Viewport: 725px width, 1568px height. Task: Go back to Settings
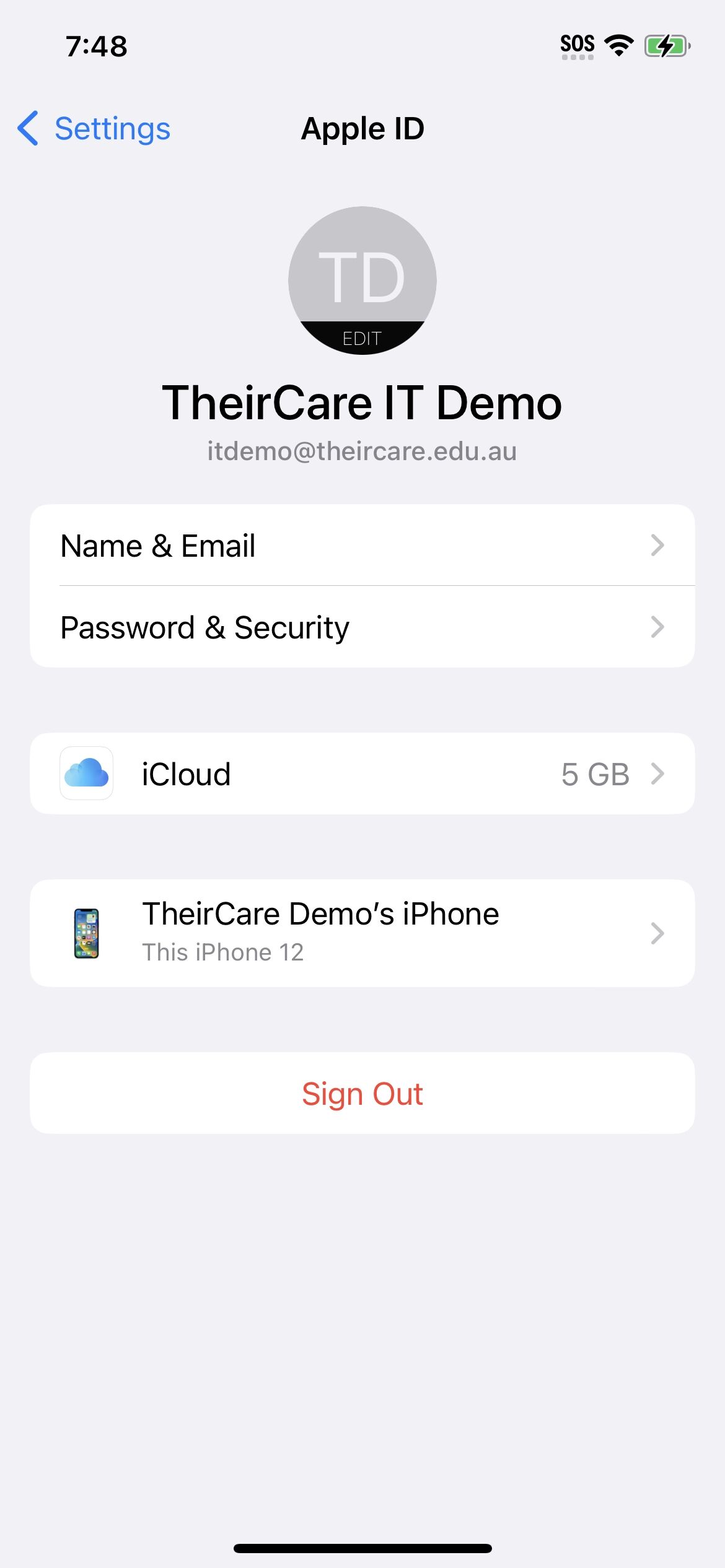[95, 129]
